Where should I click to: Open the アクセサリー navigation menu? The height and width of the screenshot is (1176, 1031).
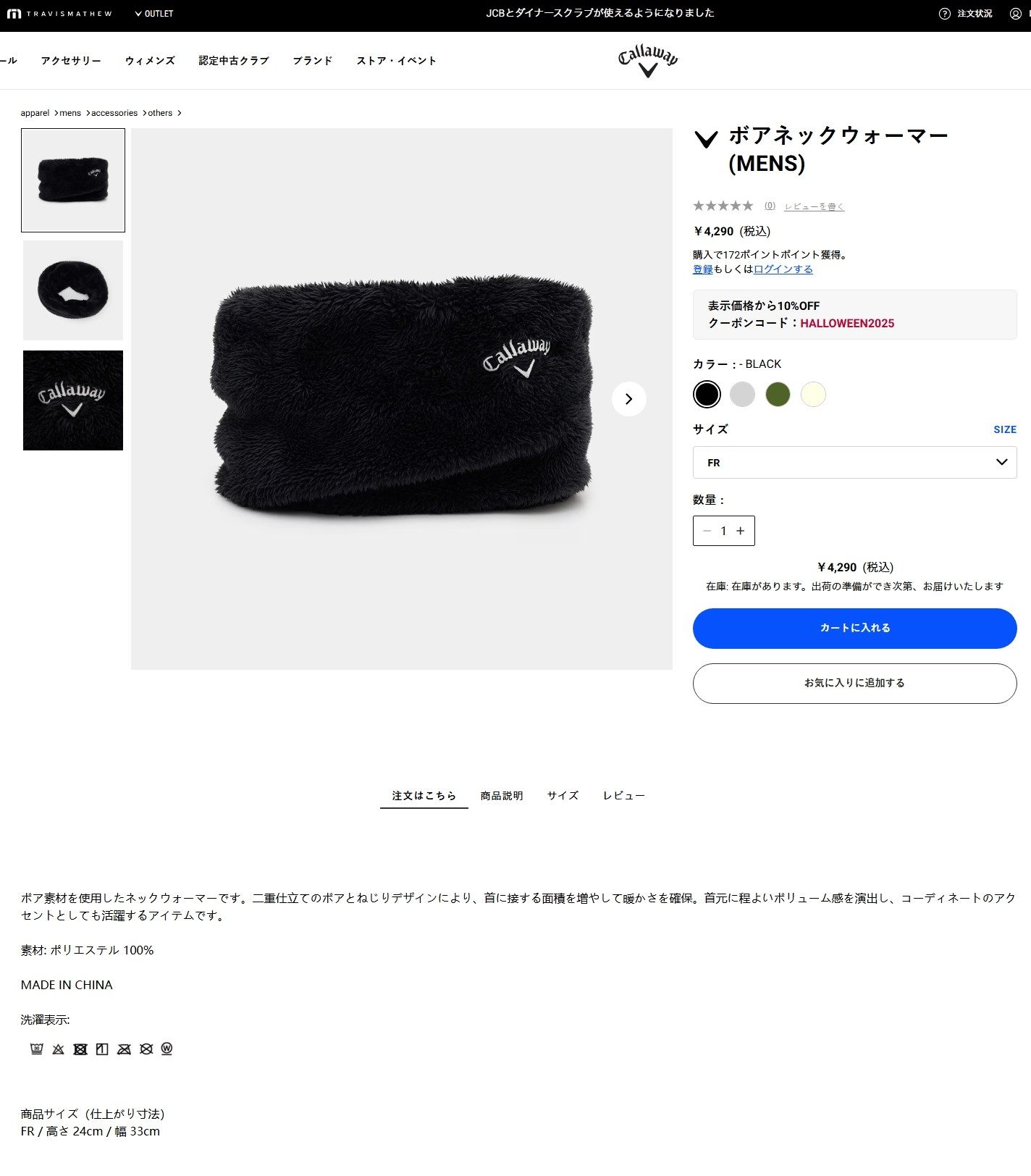[x=71, y=61]
